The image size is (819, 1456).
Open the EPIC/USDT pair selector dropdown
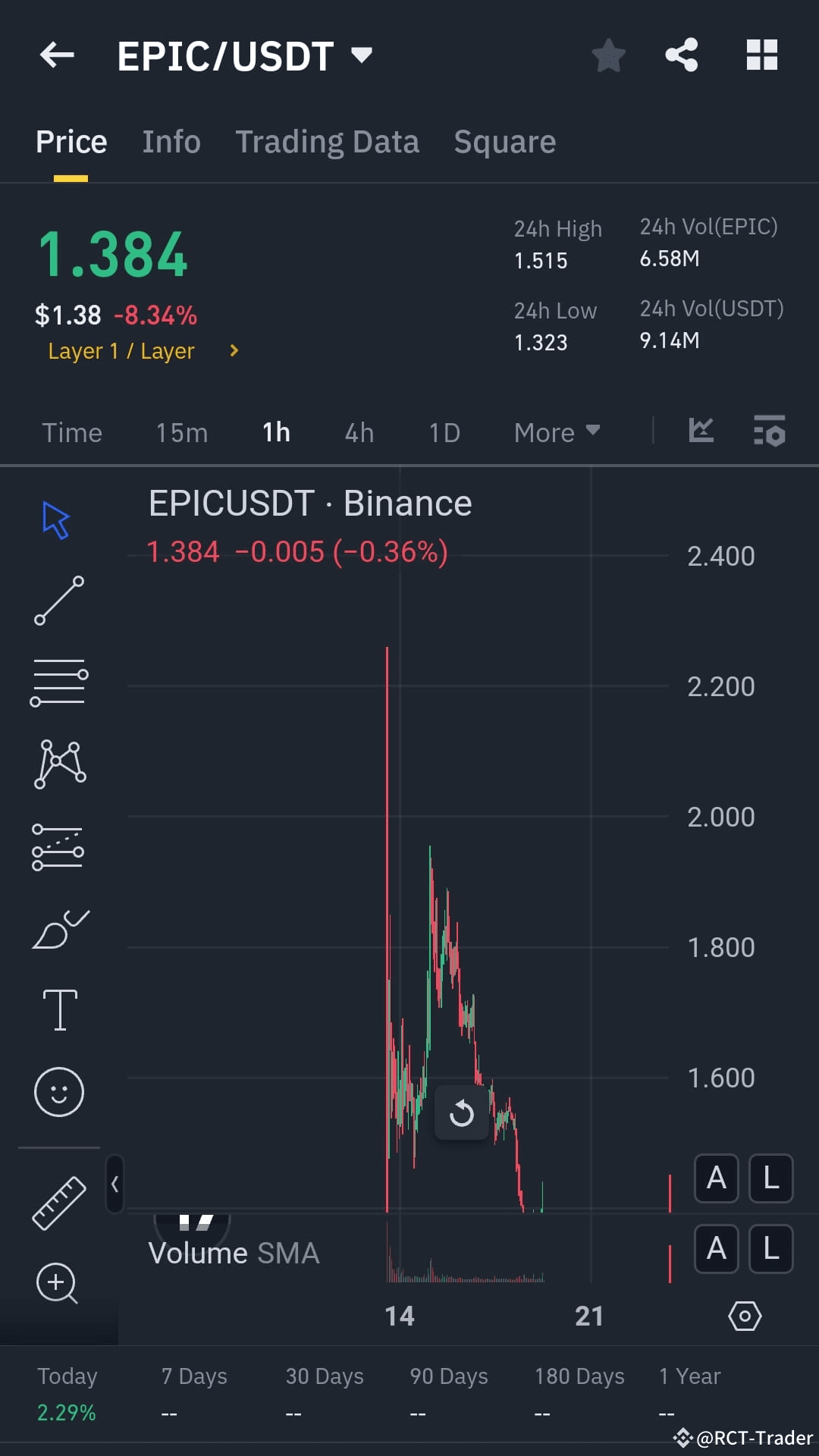243,54
